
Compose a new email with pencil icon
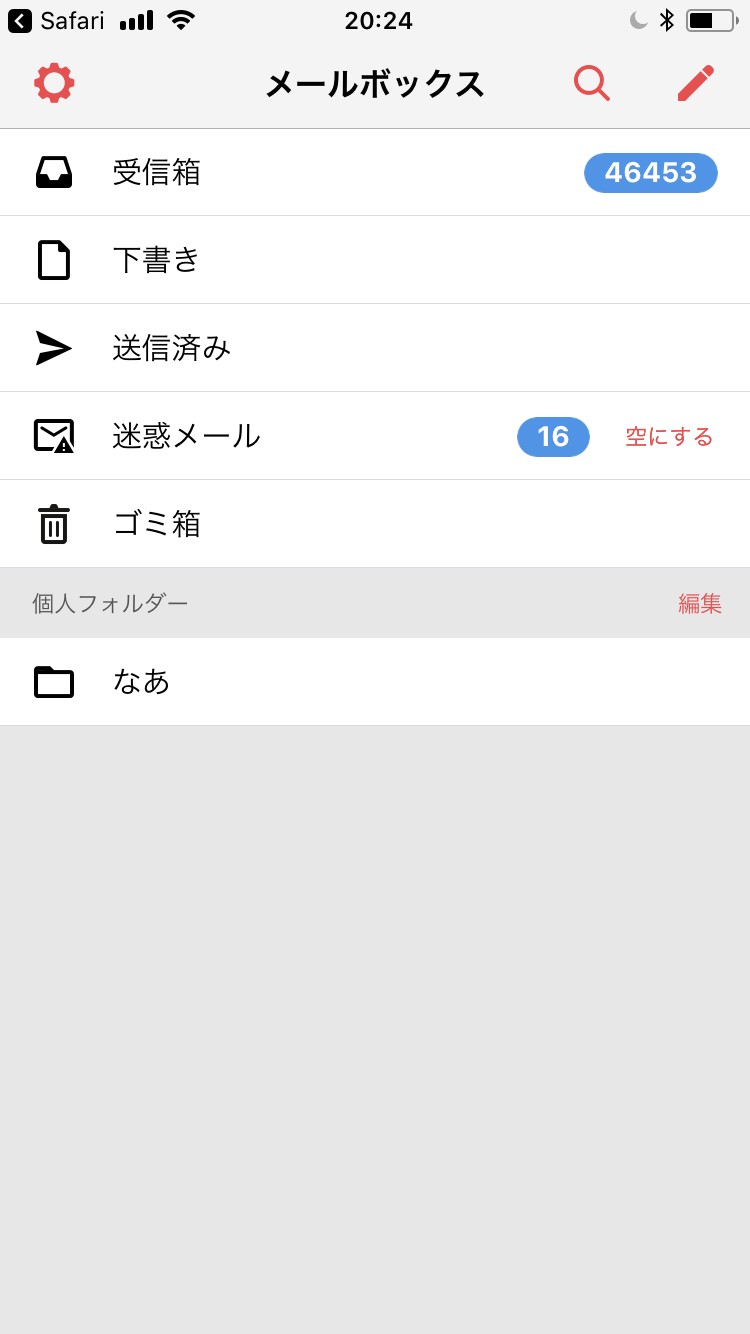(695, 83)
